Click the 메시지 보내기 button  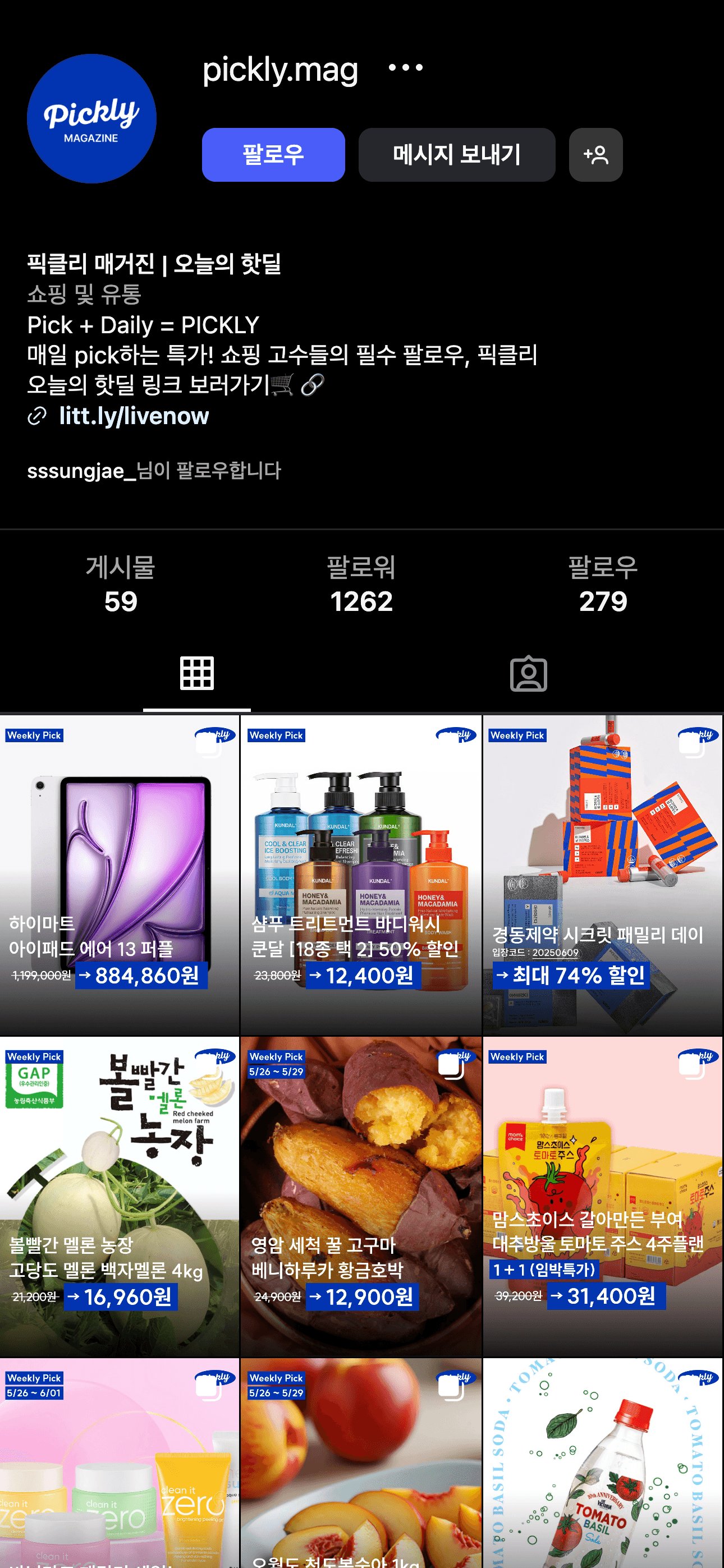point(457,156)
